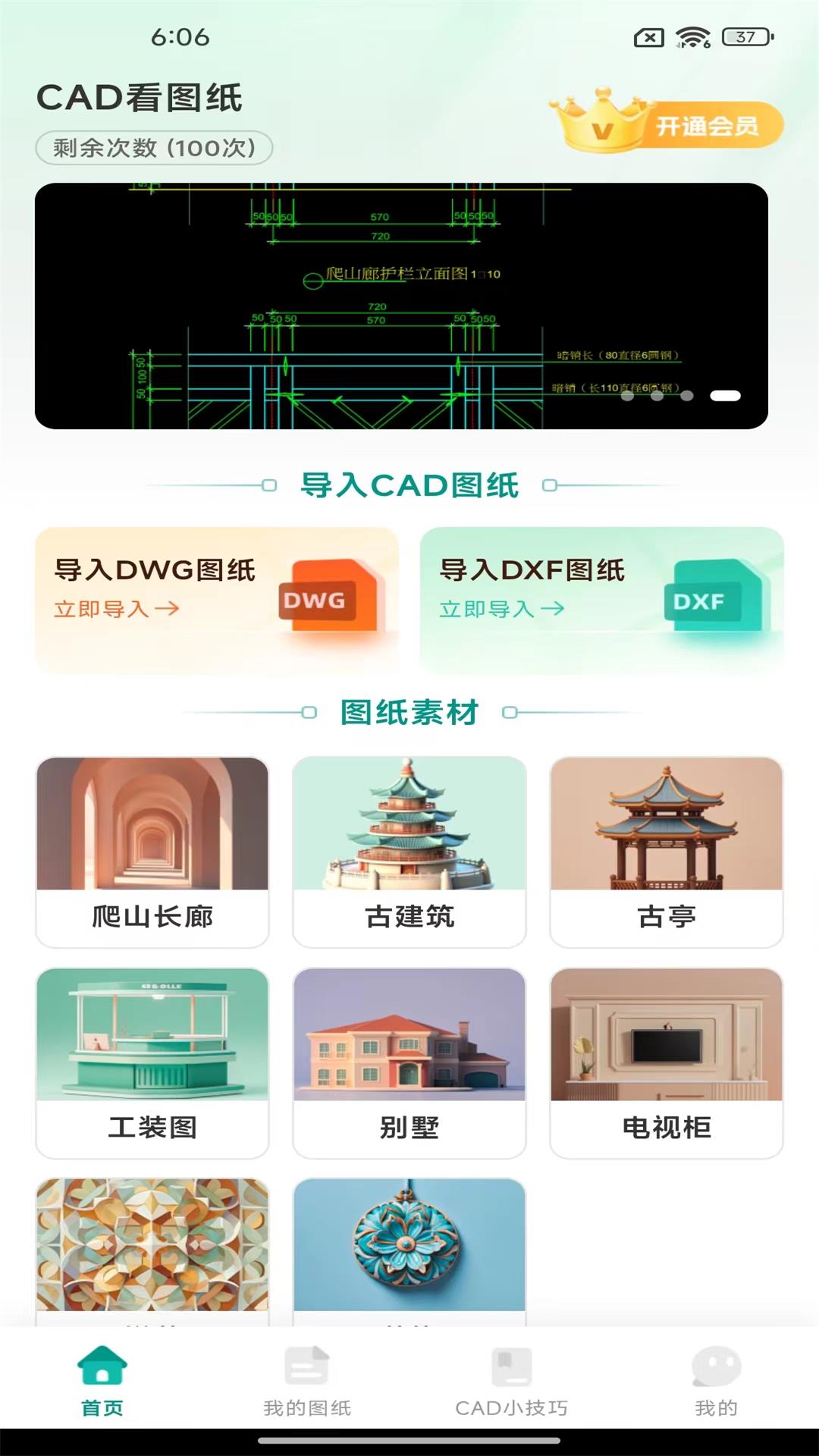Tap the 首页 home tab

tap(102, 1382)
